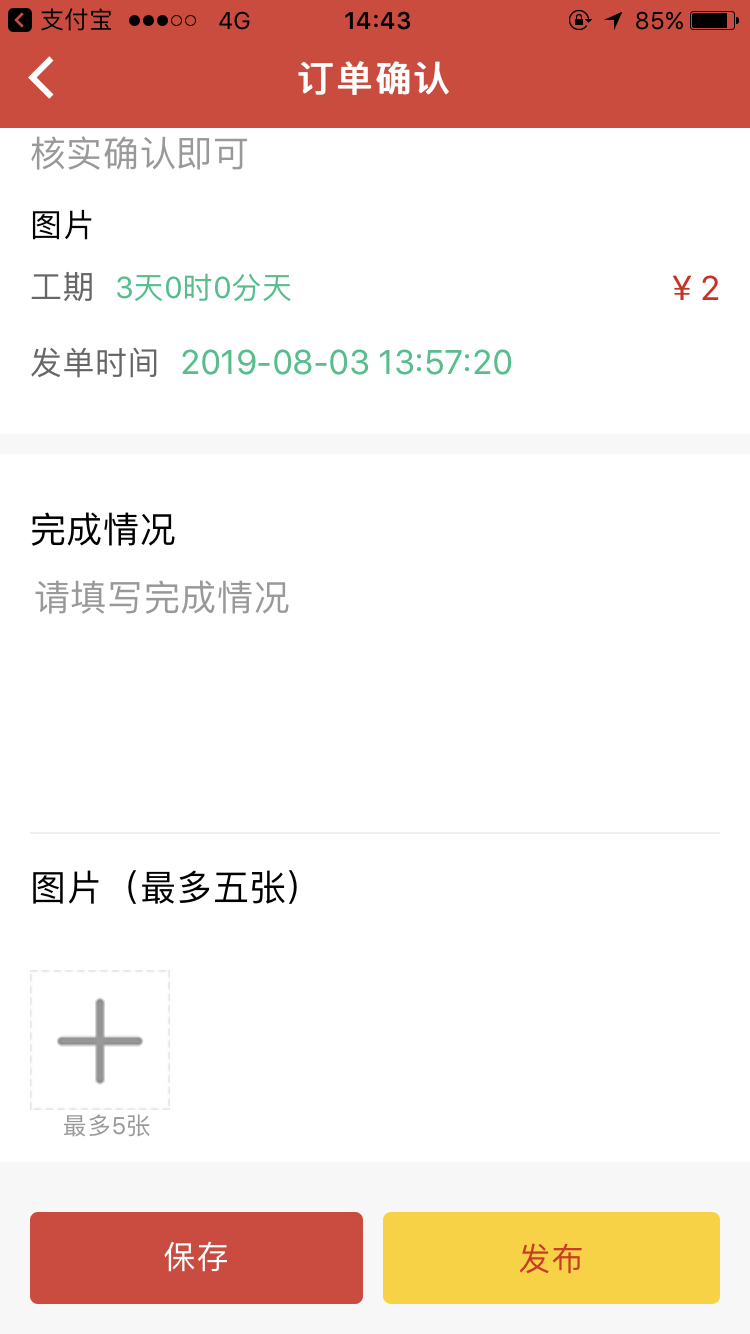Select the 发单时间 timestamp value

[x=348, y=363]
